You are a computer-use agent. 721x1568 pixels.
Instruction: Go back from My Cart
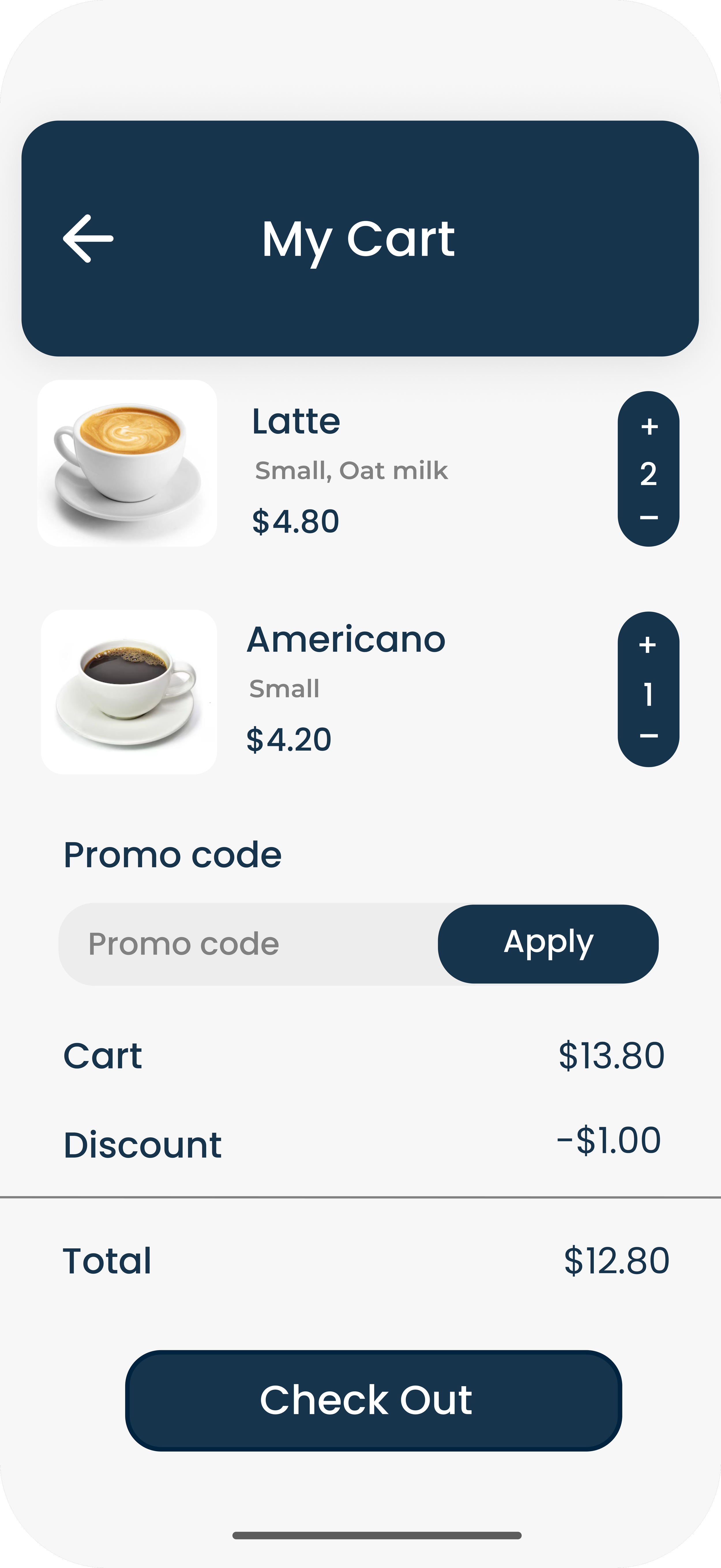pos(88,239)
